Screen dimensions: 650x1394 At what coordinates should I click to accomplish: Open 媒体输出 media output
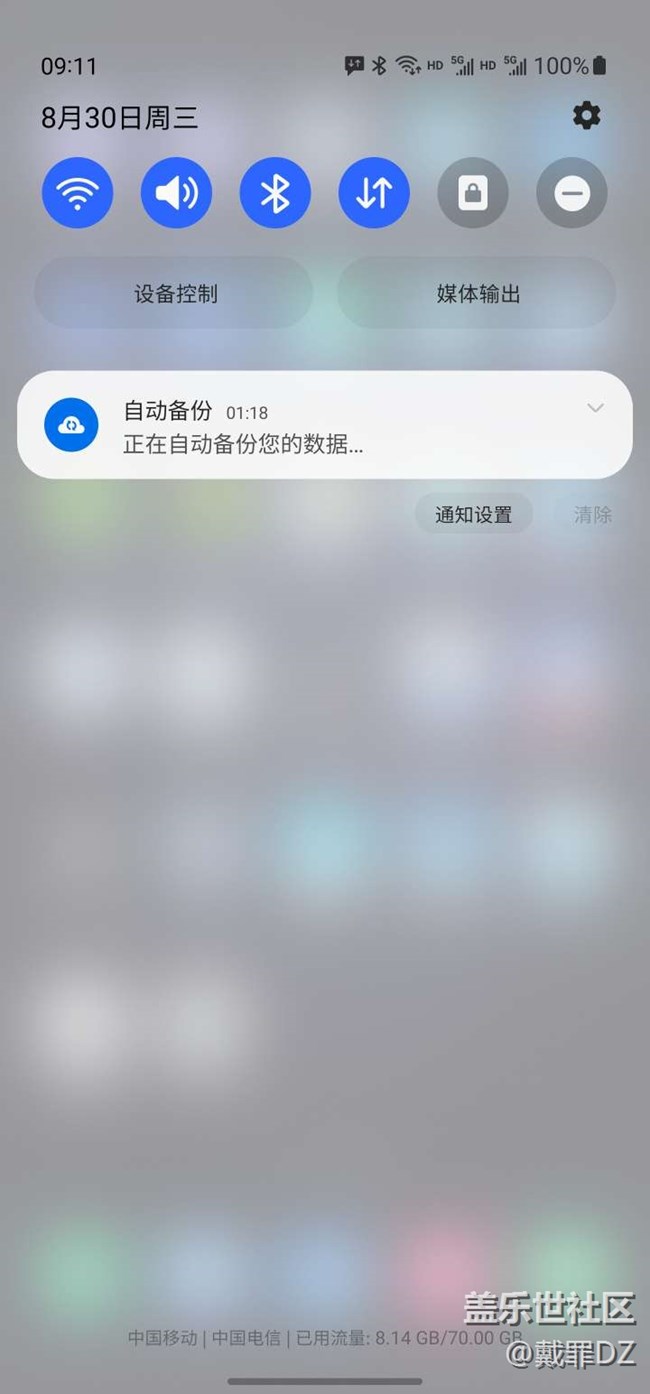(x=478, y=294)
